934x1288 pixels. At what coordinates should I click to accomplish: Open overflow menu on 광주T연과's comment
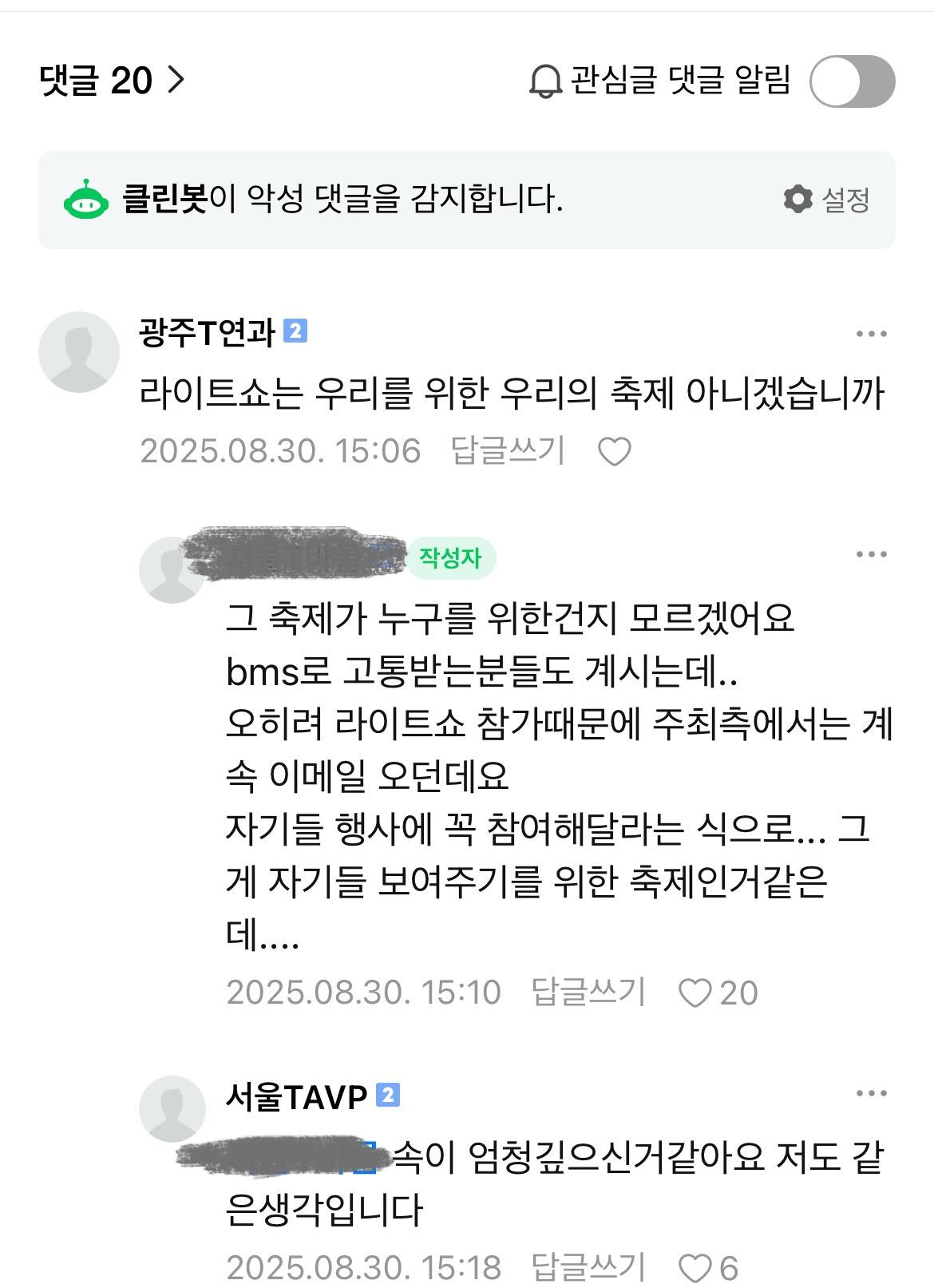[x=871, y=334]
